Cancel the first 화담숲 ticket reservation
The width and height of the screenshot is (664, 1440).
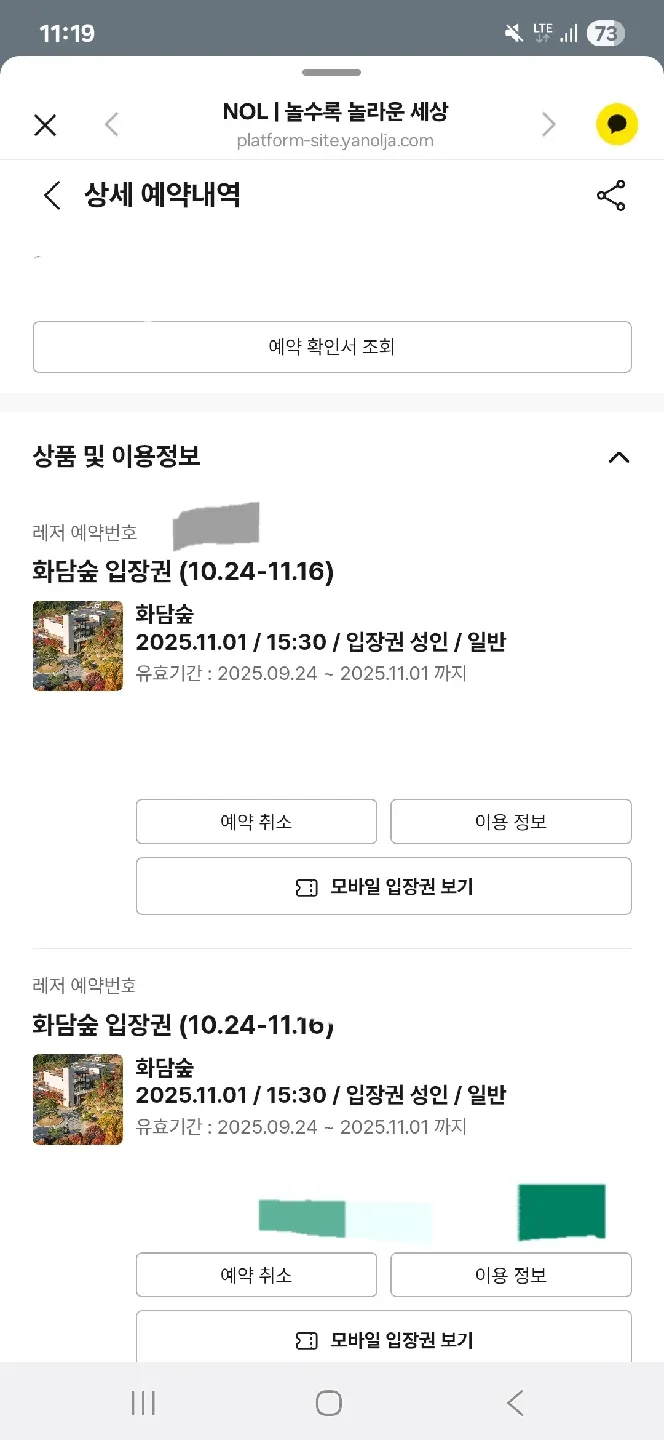[x=256, y=822]
